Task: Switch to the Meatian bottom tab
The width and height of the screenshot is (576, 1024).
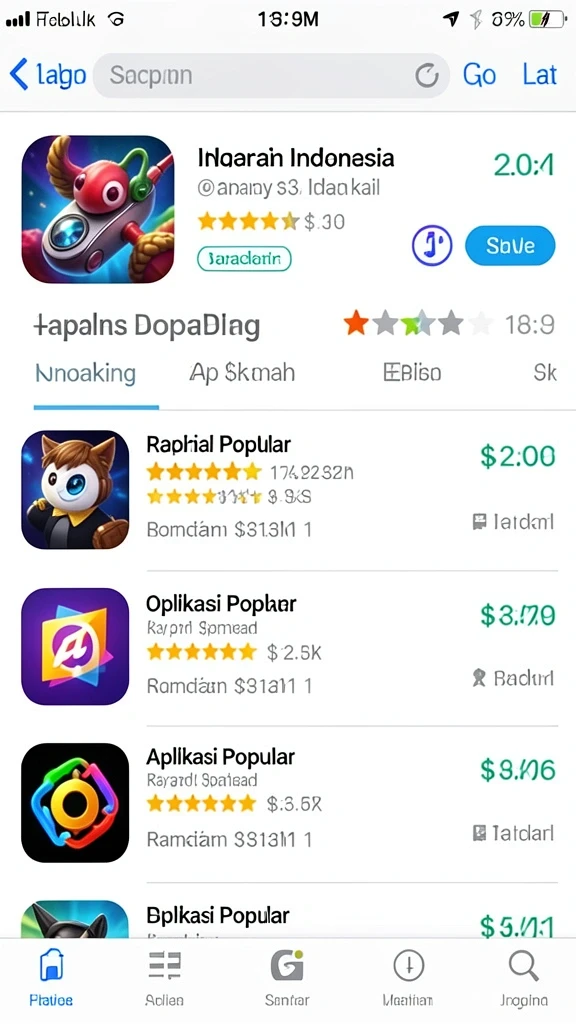Action: coord(408,978)
